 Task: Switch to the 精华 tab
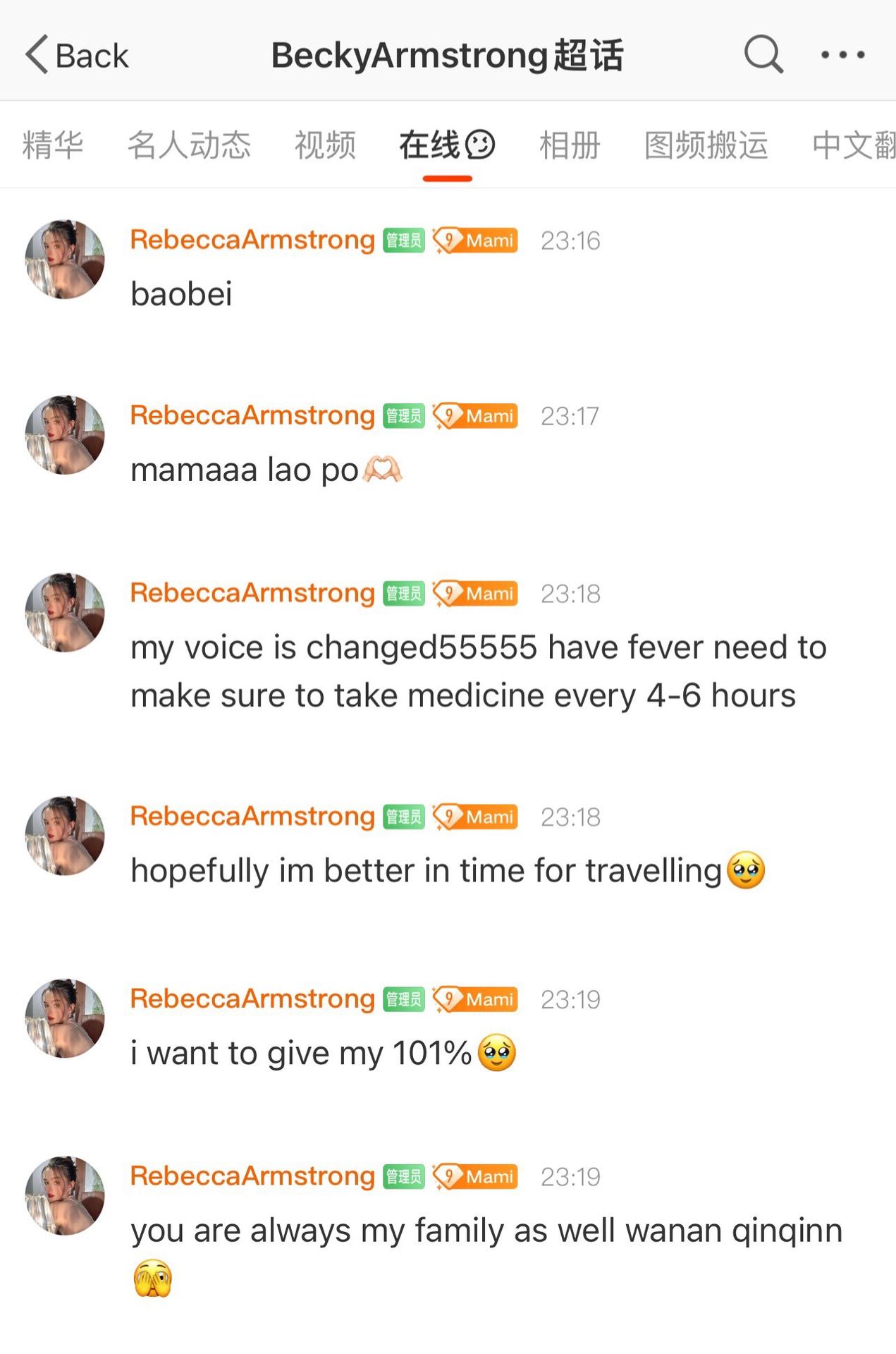pyautogui.click(x=53, y=145)
